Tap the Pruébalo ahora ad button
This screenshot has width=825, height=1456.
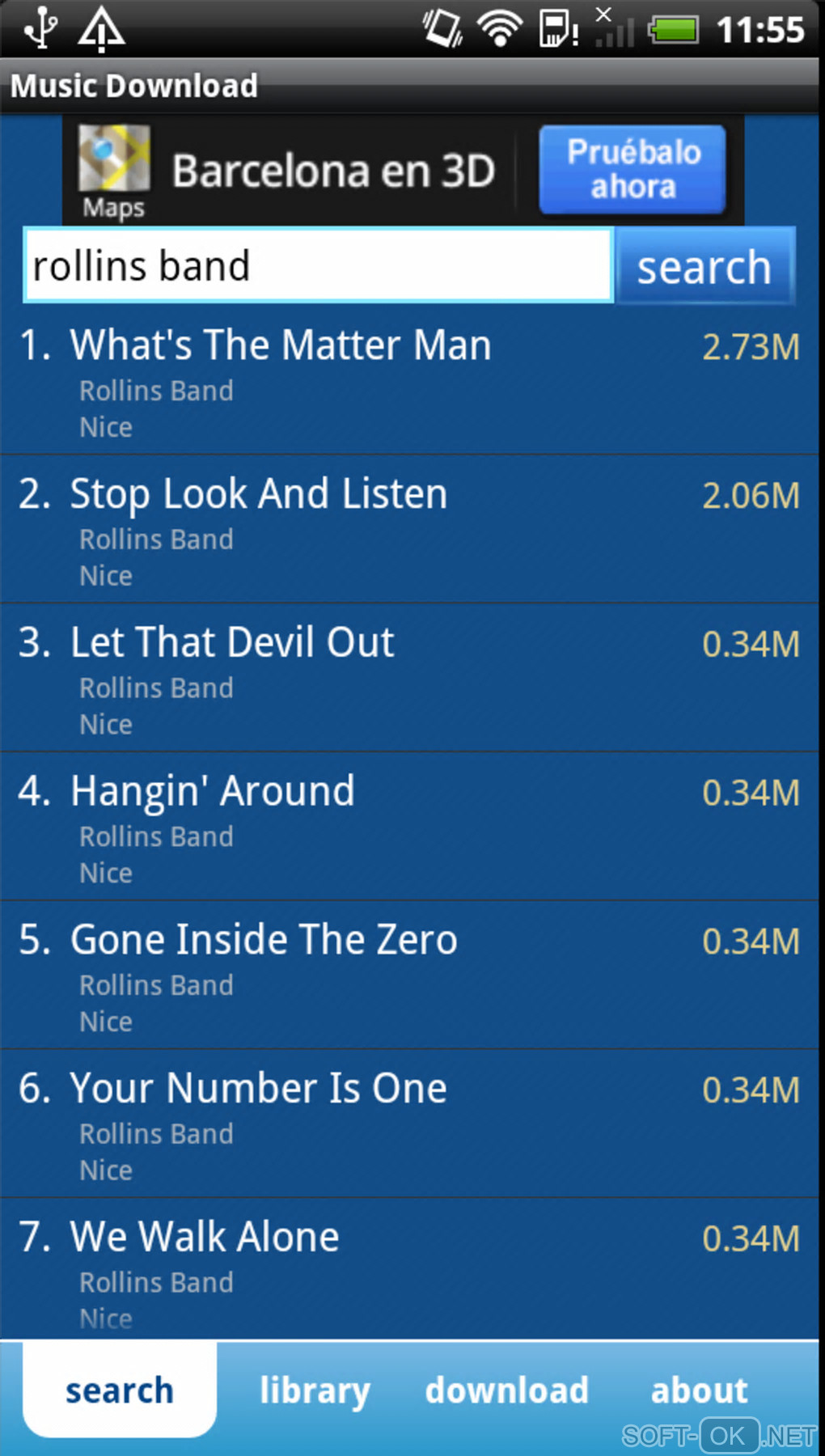[x=632, y=169]
